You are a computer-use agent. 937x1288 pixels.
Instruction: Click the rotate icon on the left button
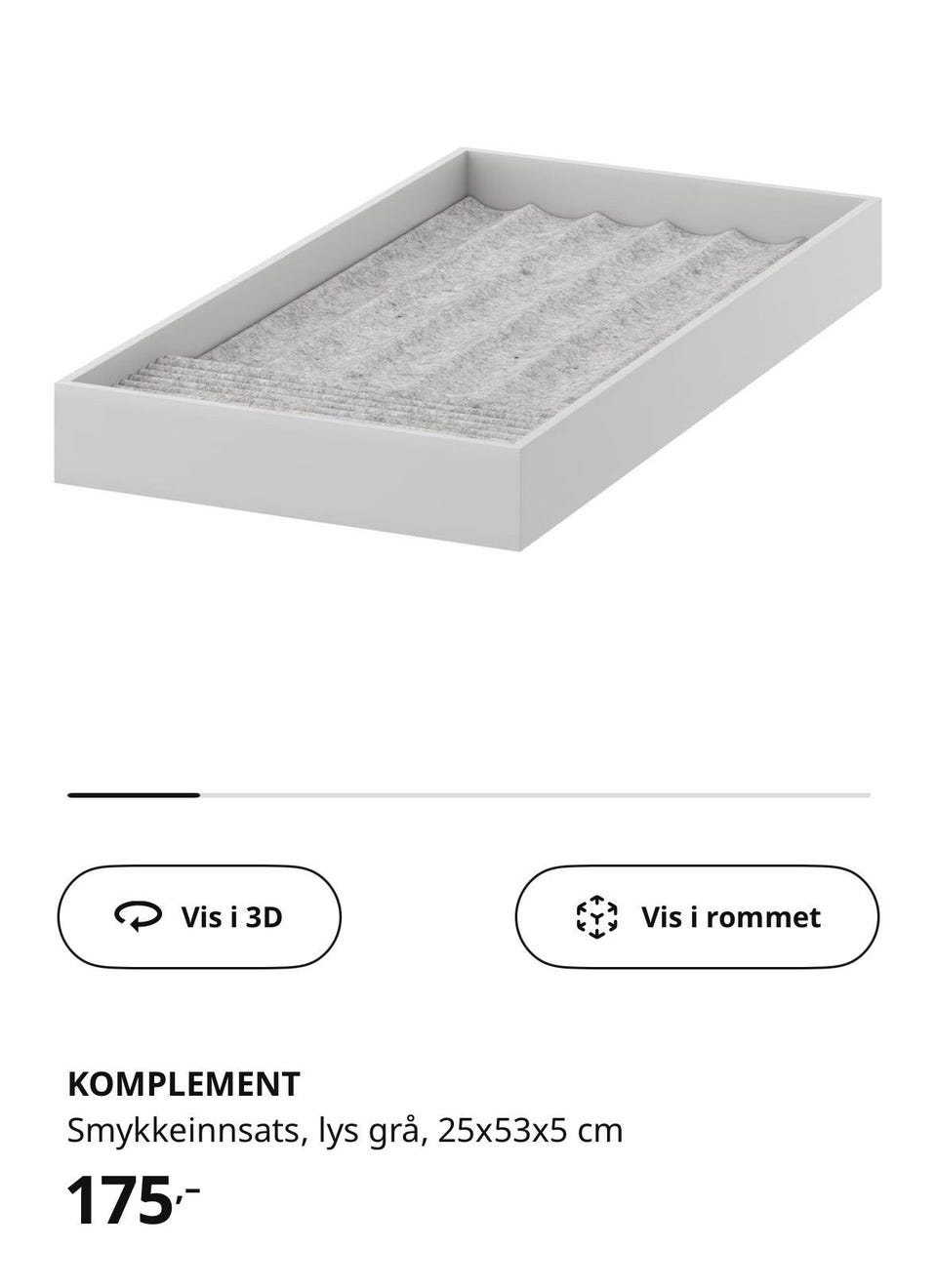point(138,916)
